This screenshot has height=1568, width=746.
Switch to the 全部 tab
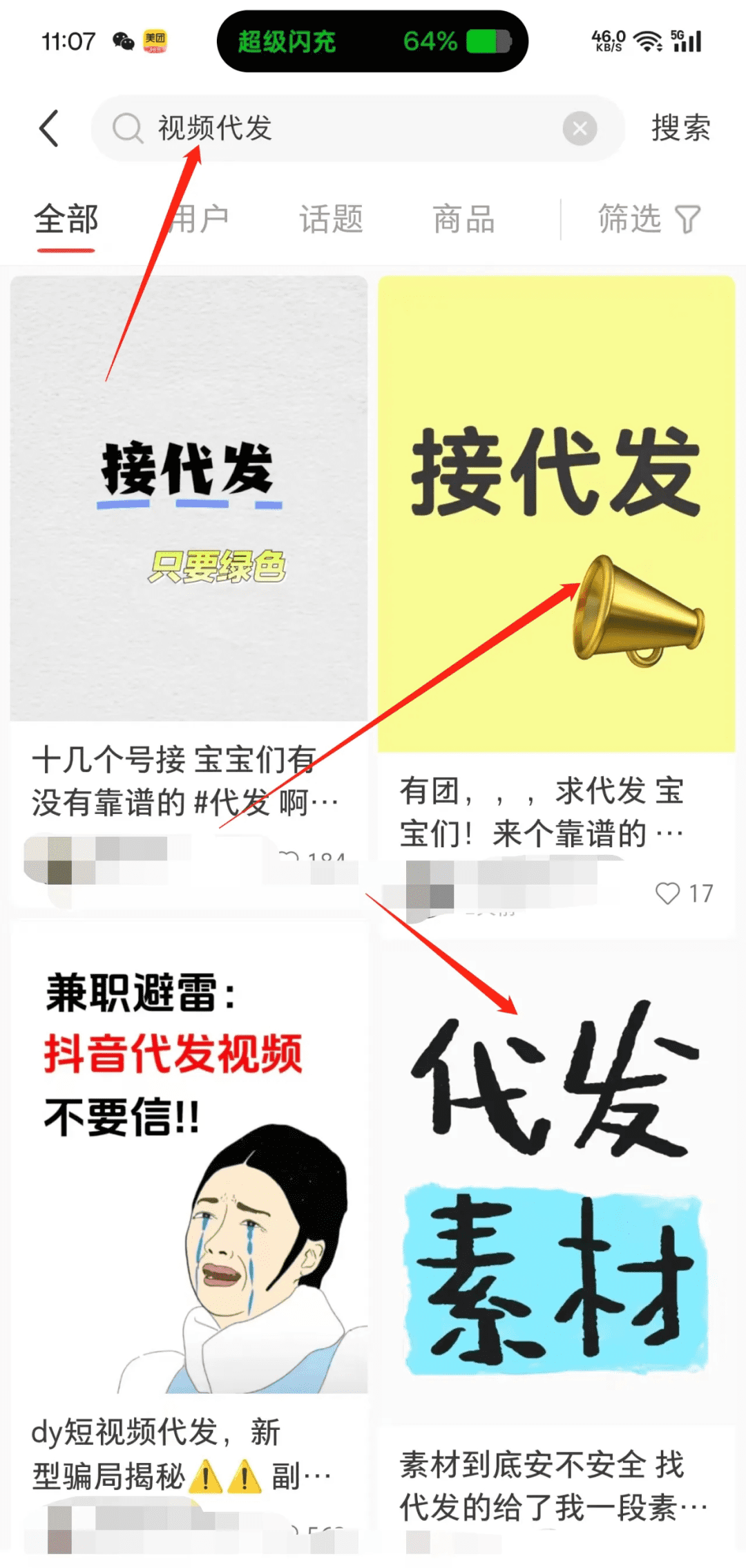coord(66,220)
